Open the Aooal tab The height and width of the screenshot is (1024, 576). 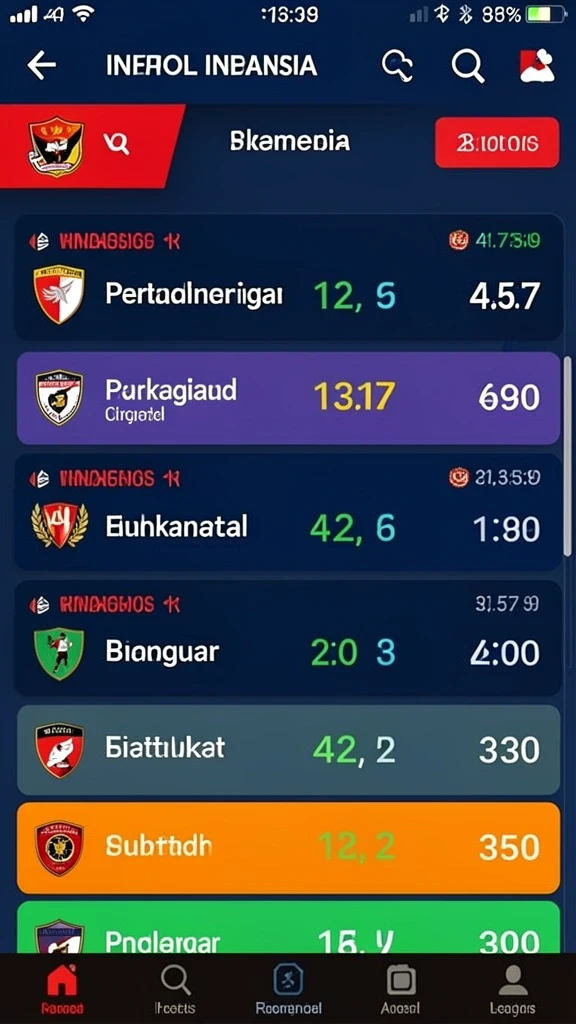400,988
